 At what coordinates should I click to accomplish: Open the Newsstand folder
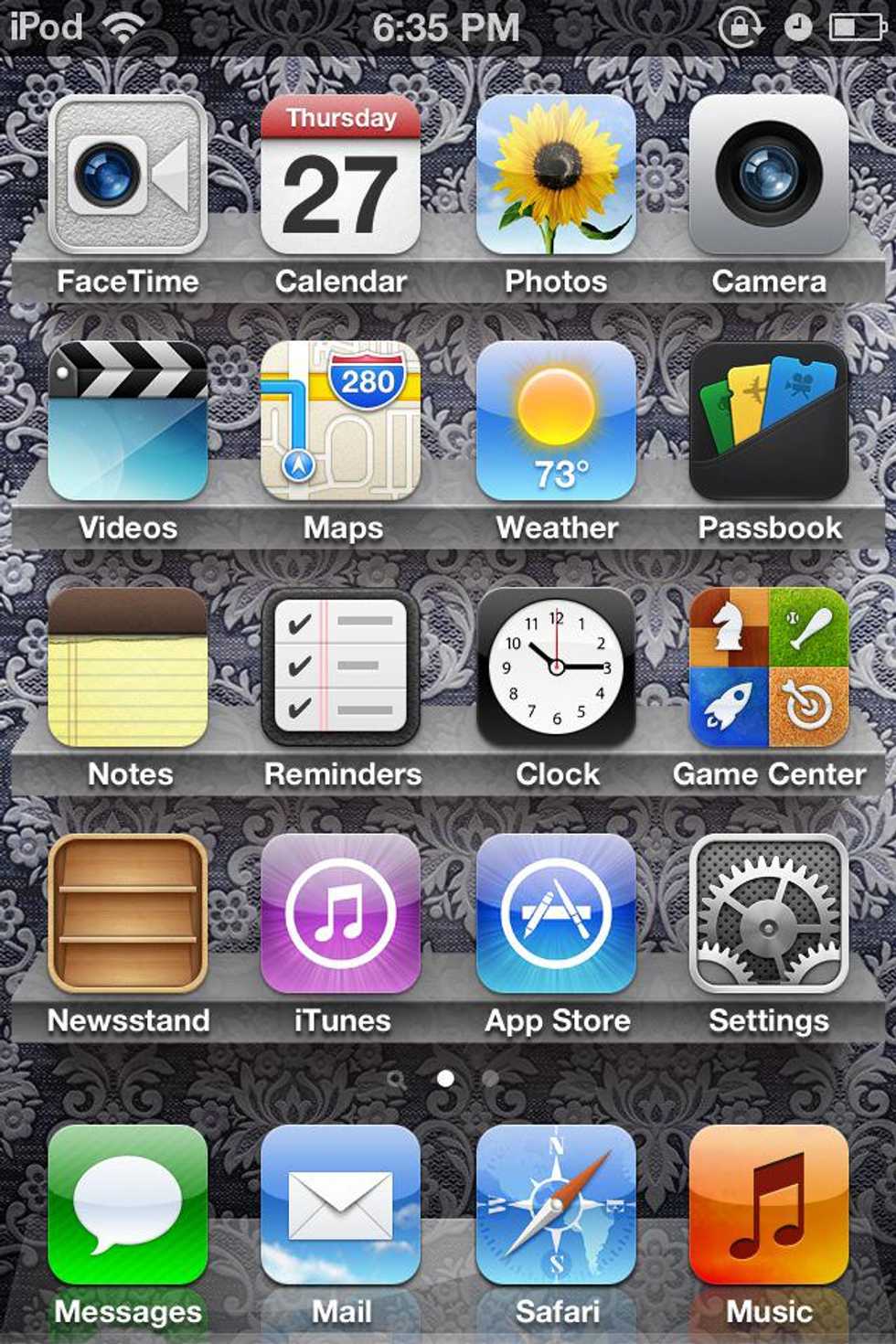(128, 913)
